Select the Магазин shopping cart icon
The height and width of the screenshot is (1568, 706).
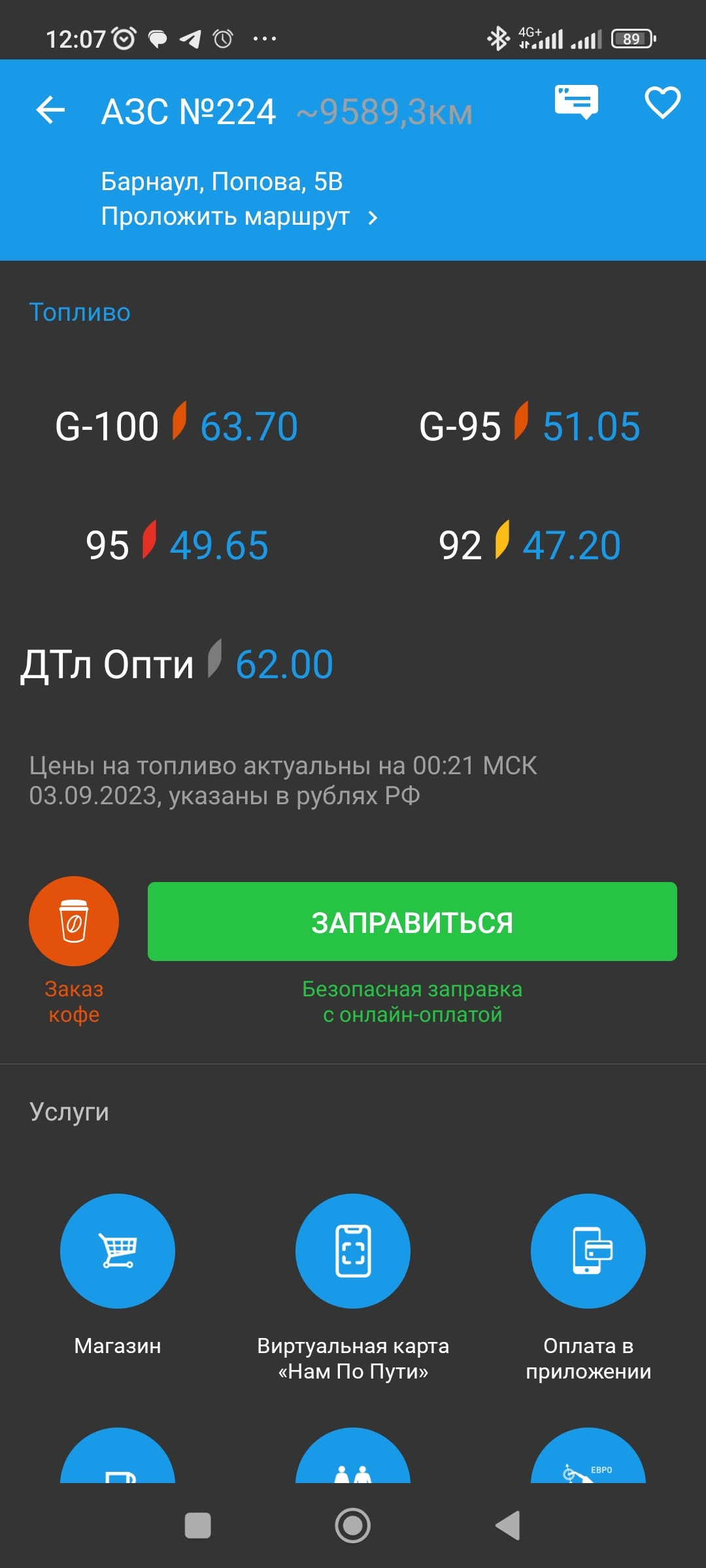tap(118, 1250)
